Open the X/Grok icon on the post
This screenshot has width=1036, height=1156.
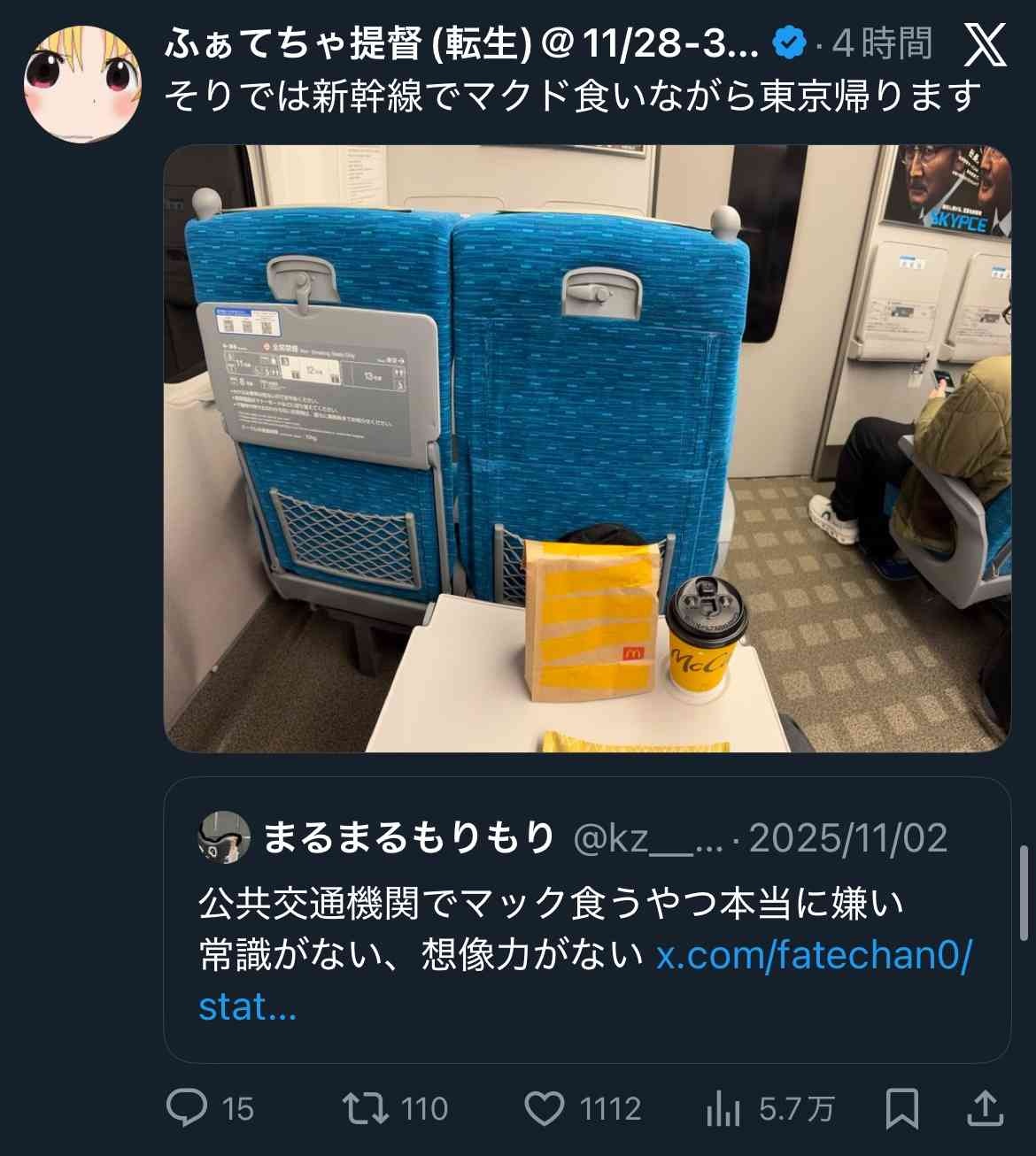[x=984, y=44]
